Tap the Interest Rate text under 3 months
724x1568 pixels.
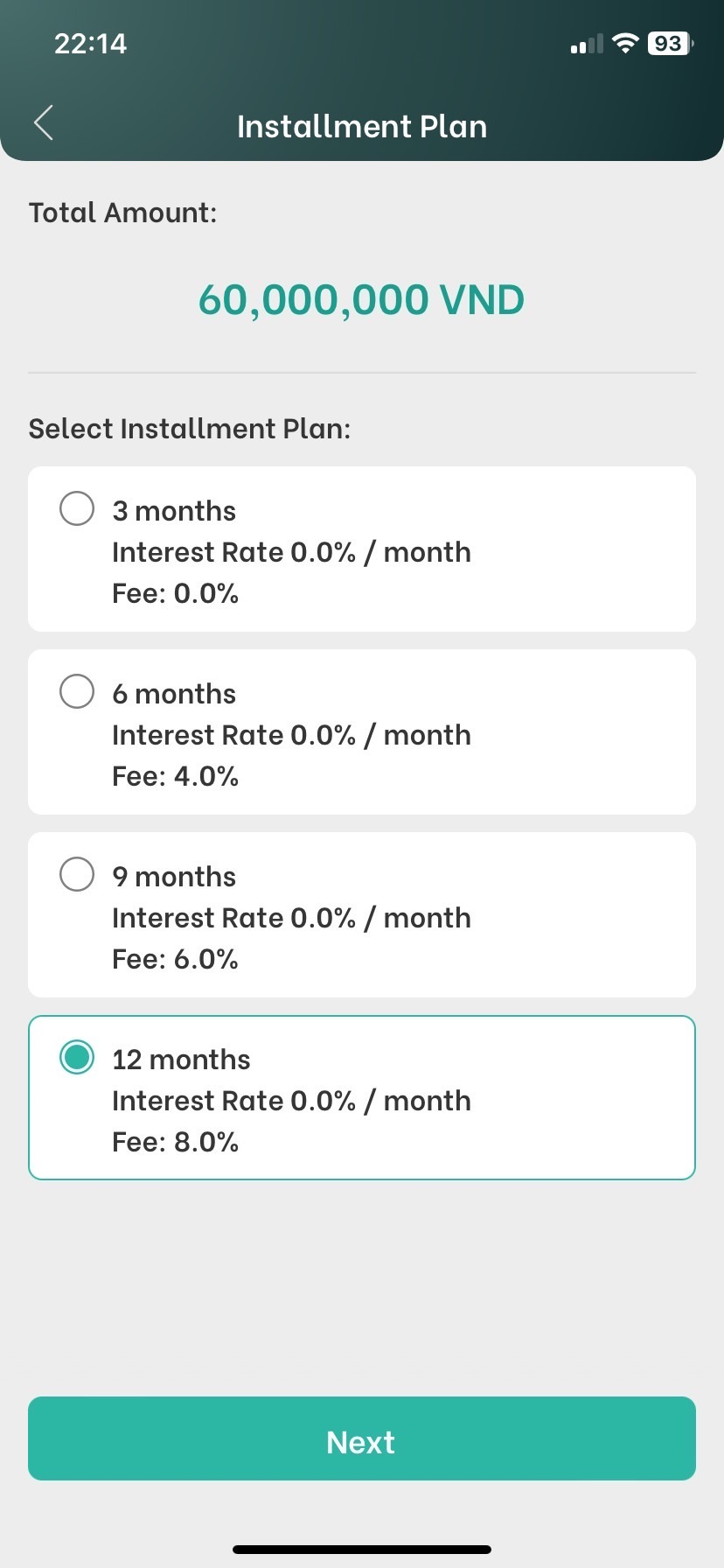tap(291, 551)
